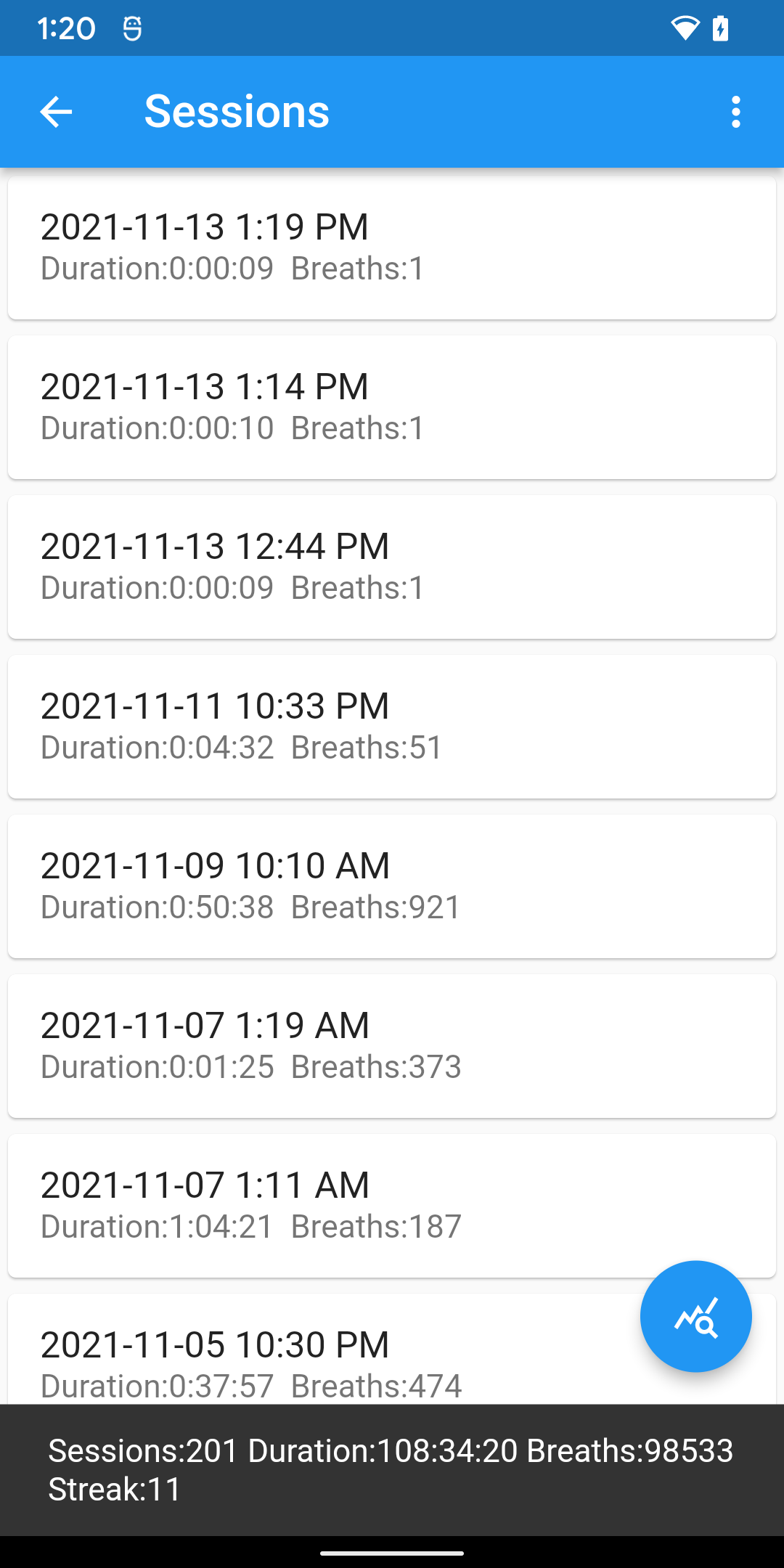Viewport: 784px width, 1568px height.
Task: View the 2021-11-07 1:11 AM session
Action: (392, 1206)
